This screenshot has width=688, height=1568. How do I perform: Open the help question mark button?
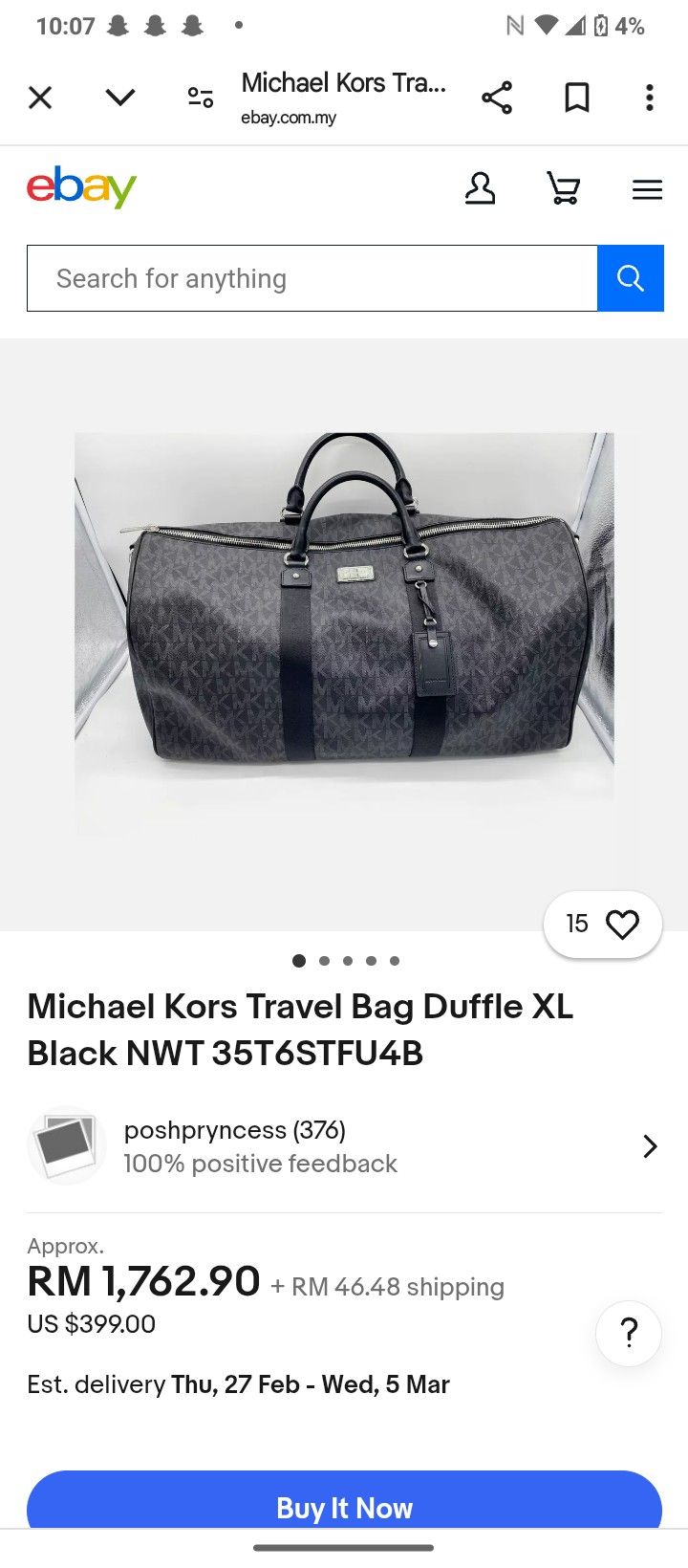tap(629, 1333)
